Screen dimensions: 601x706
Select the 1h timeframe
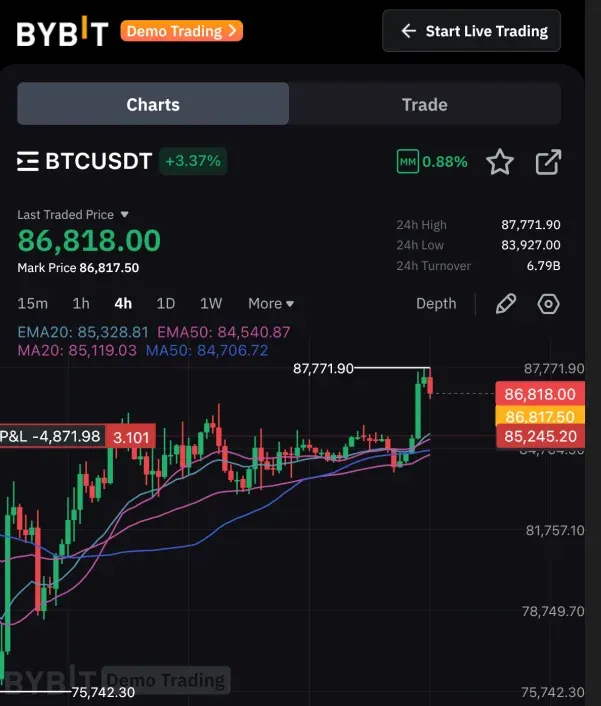[81, 303]
